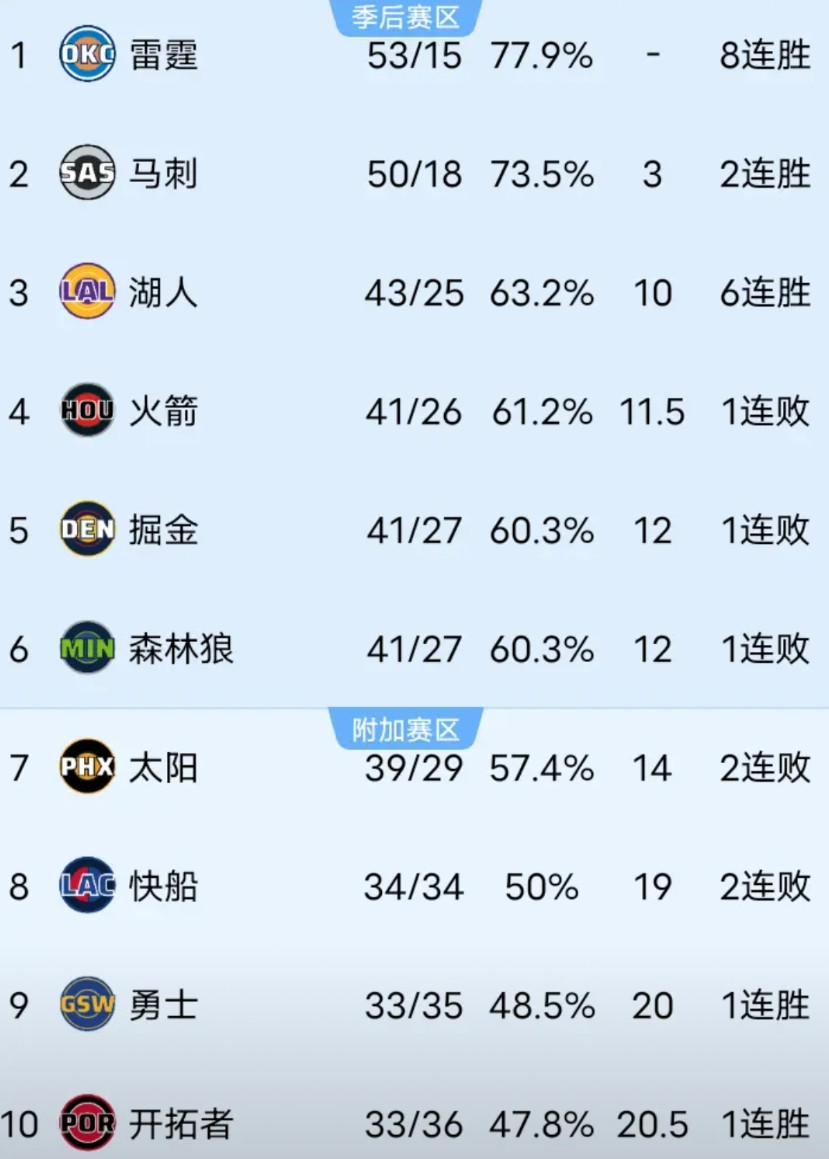Image resolution: width=829 pixels, height=1159 pixels.
Task: Click the Warriors GSW logo
Action: pos(86,1006)
